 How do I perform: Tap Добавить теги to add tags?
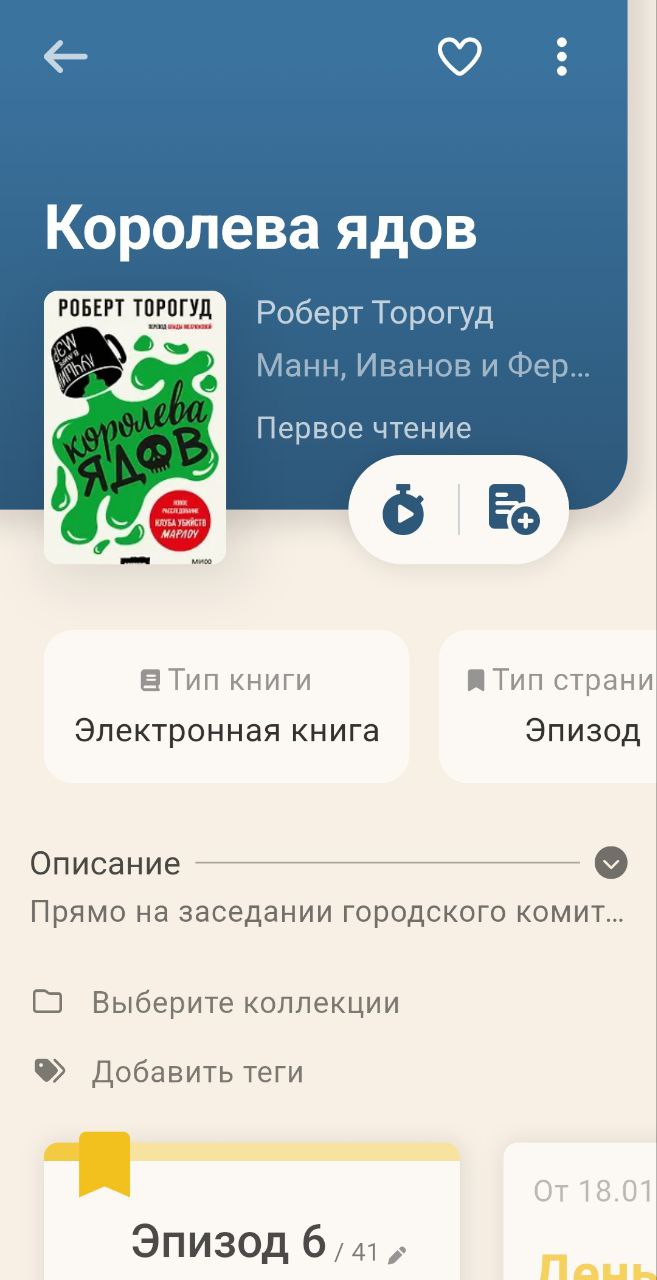[197, 1072]
